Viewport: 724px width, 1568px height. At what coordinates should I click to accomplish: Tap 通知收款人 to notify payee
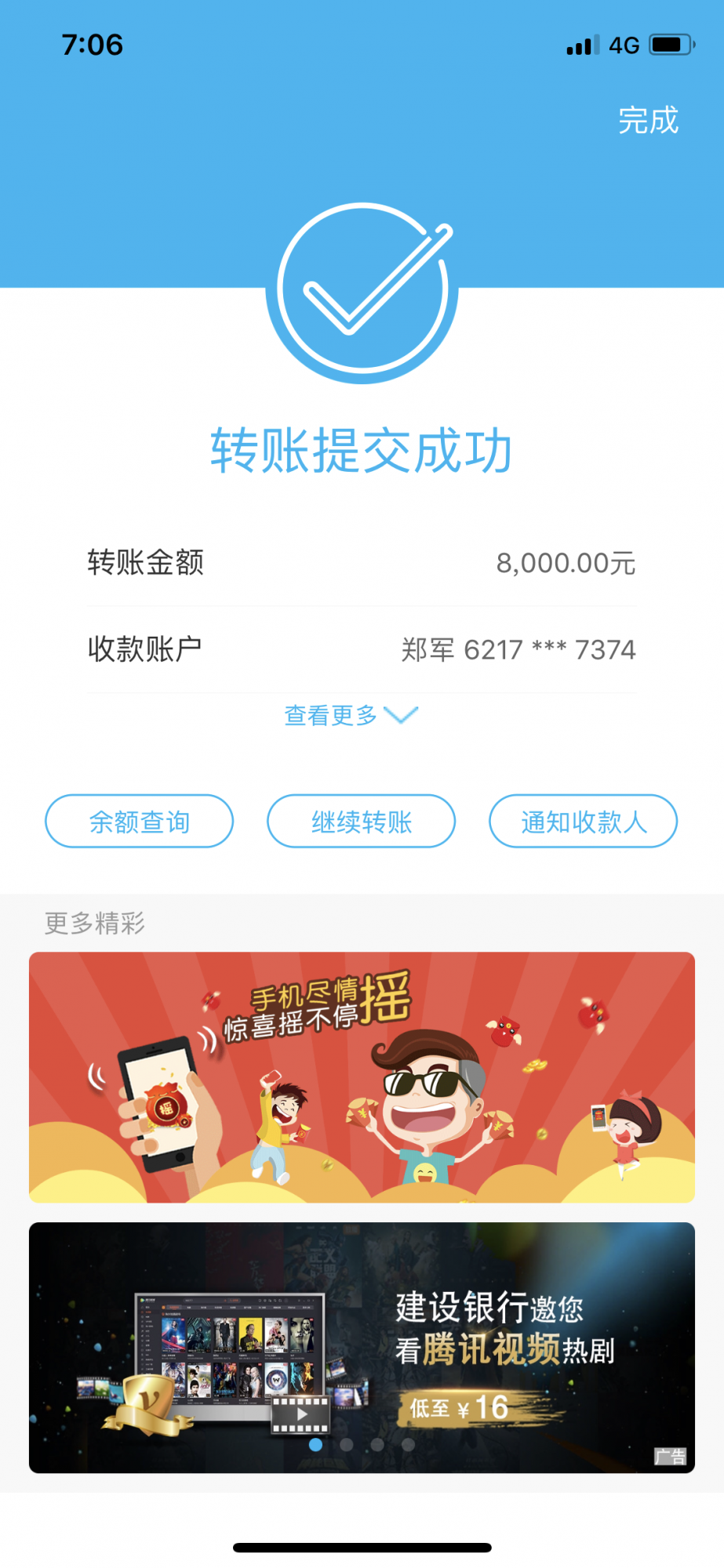[583, 822]
